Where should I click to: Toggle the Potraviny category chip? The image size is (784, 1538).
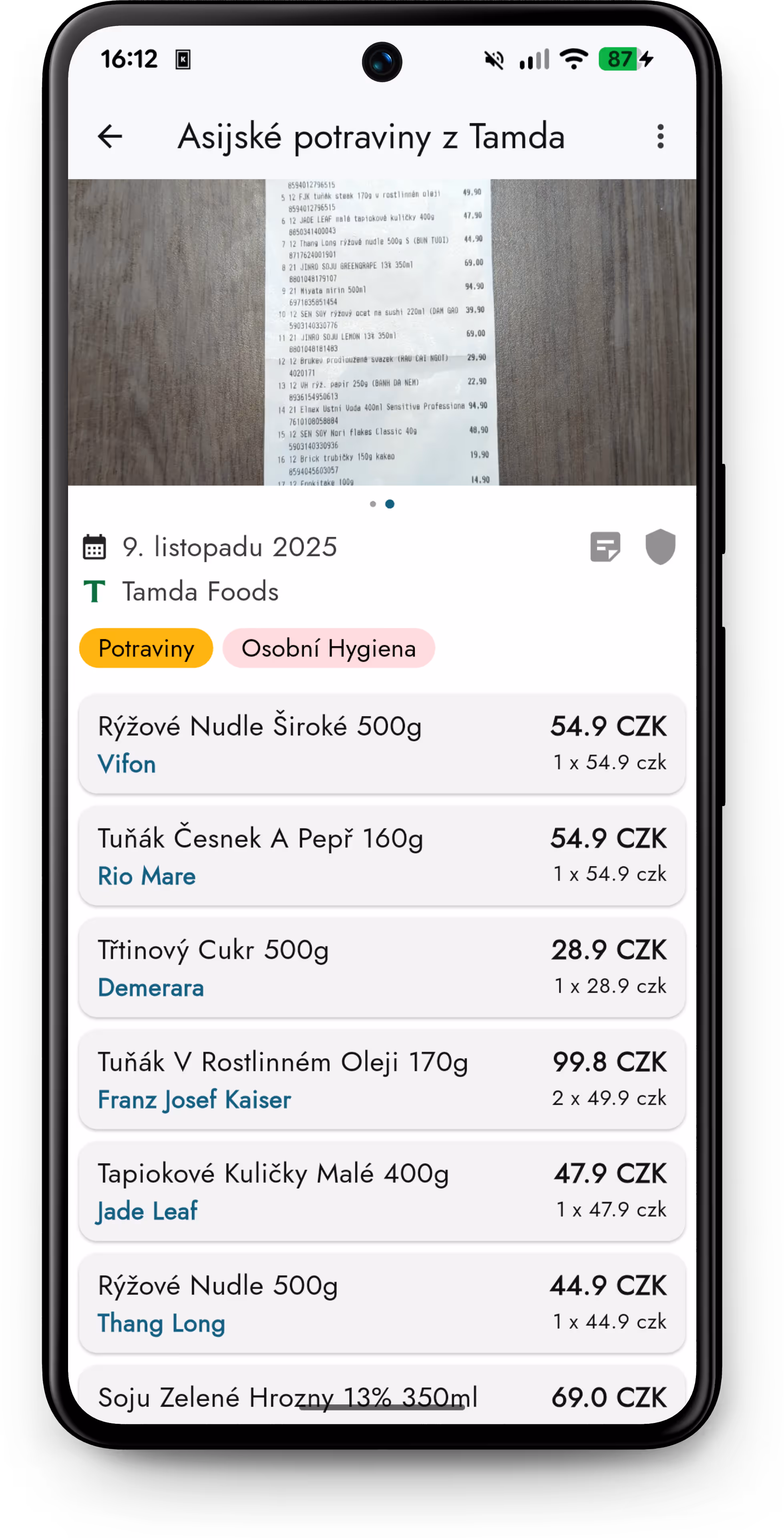pos(146,648)
